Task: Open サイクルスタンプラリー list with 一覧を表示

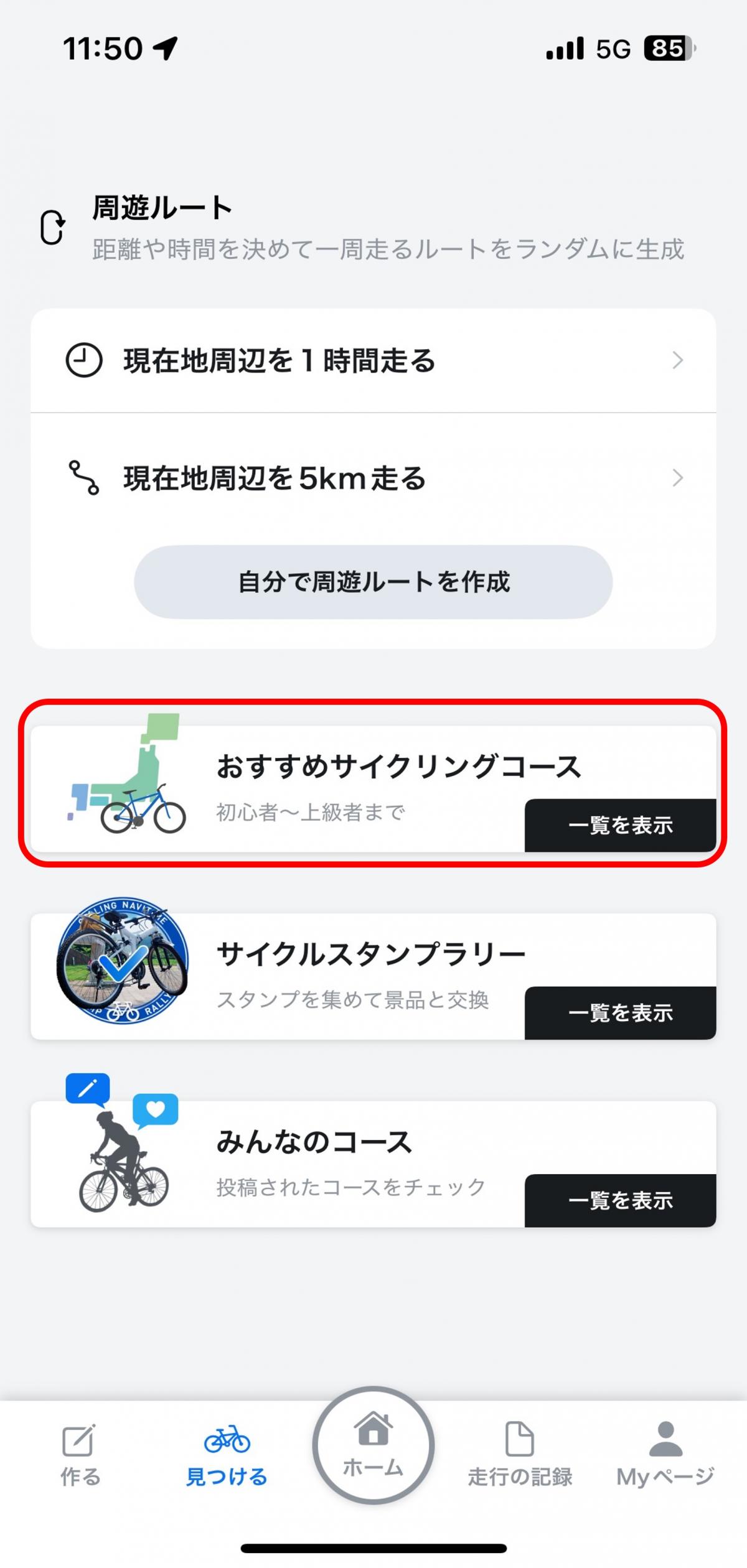Action: tap(620, 1013)
